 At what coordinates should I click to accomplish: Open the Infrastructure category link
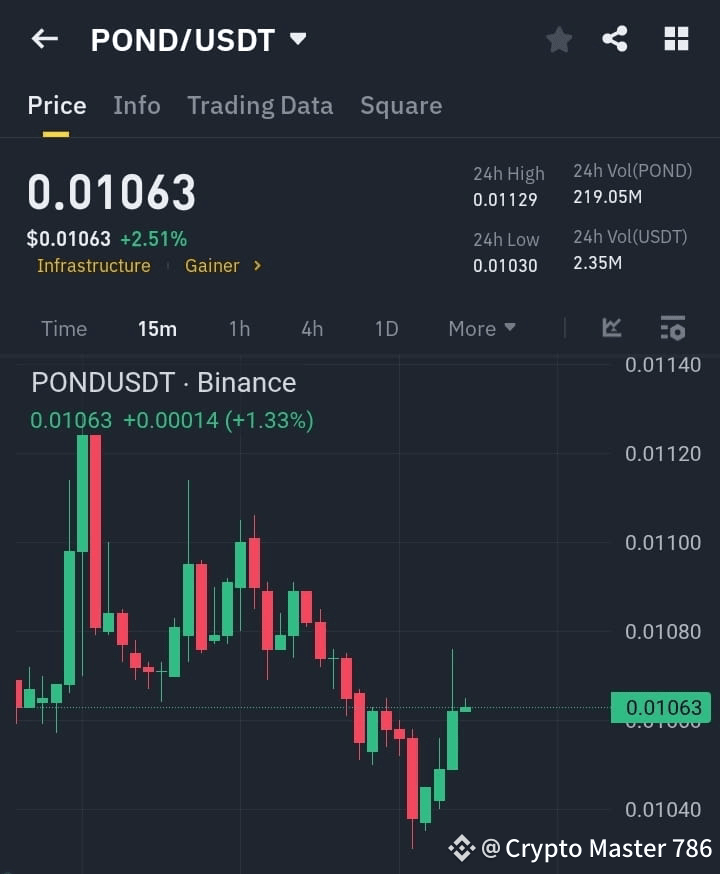[93, 266]
